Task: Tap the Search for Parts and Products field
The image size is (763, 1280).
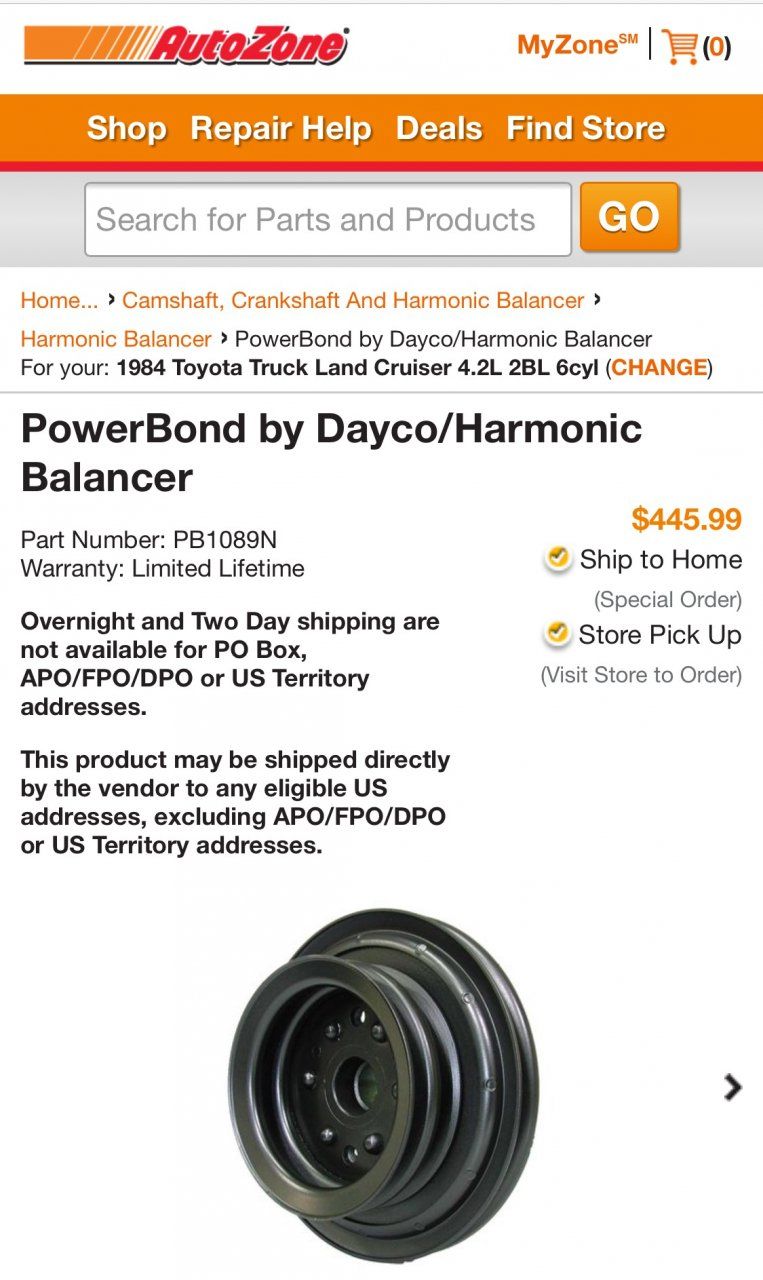Action: click(328, 219)
